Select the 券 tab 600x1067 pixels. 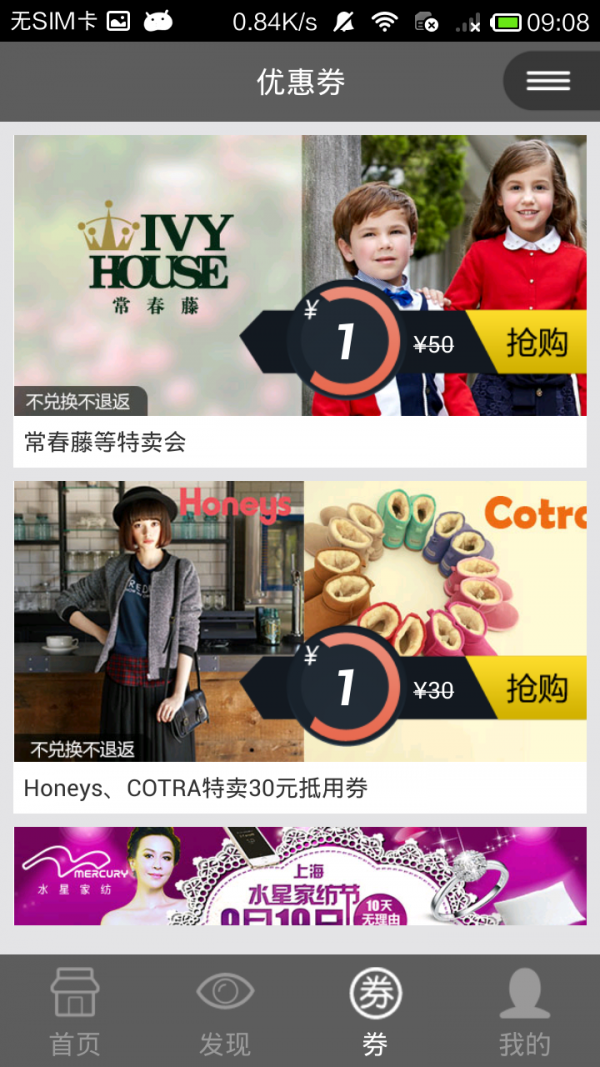pyautogui.click(x=375, y=1011)
